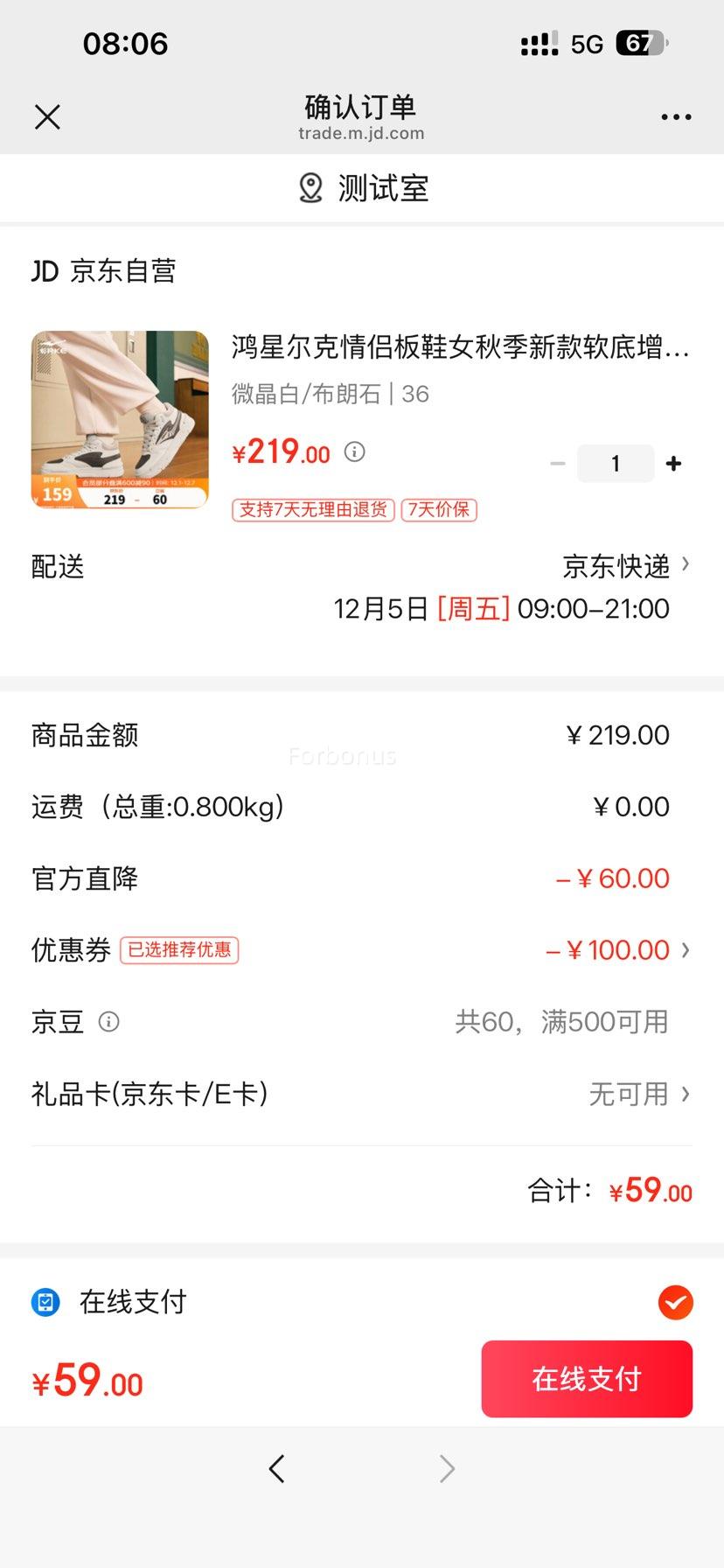The image size is (724, 1568).
Task: Select 在线支付 payment method checkmark
Action: coord(675,1302)
